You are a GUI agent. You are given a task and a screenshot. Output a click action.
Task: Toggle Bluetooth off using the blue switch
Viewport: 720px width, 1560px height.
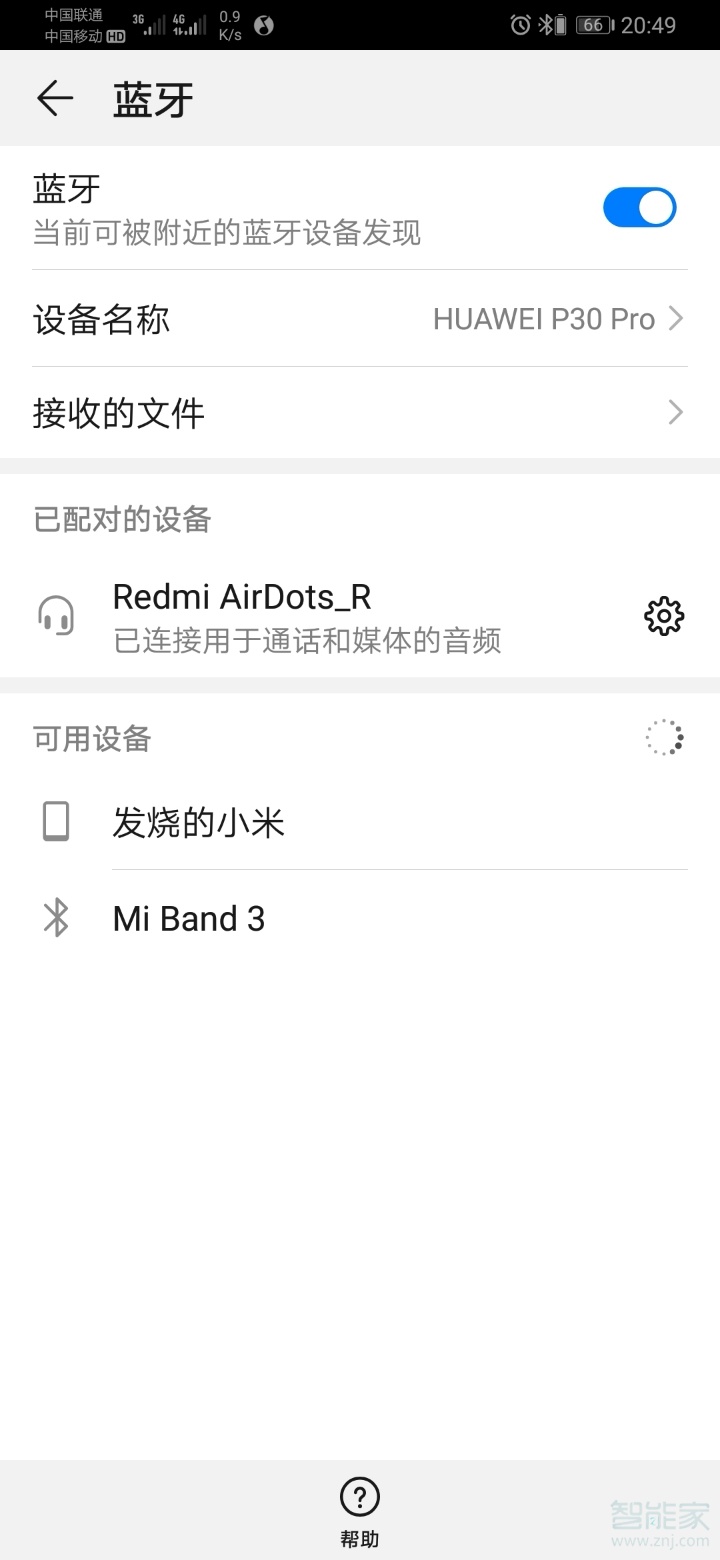(x=639, y=207)
